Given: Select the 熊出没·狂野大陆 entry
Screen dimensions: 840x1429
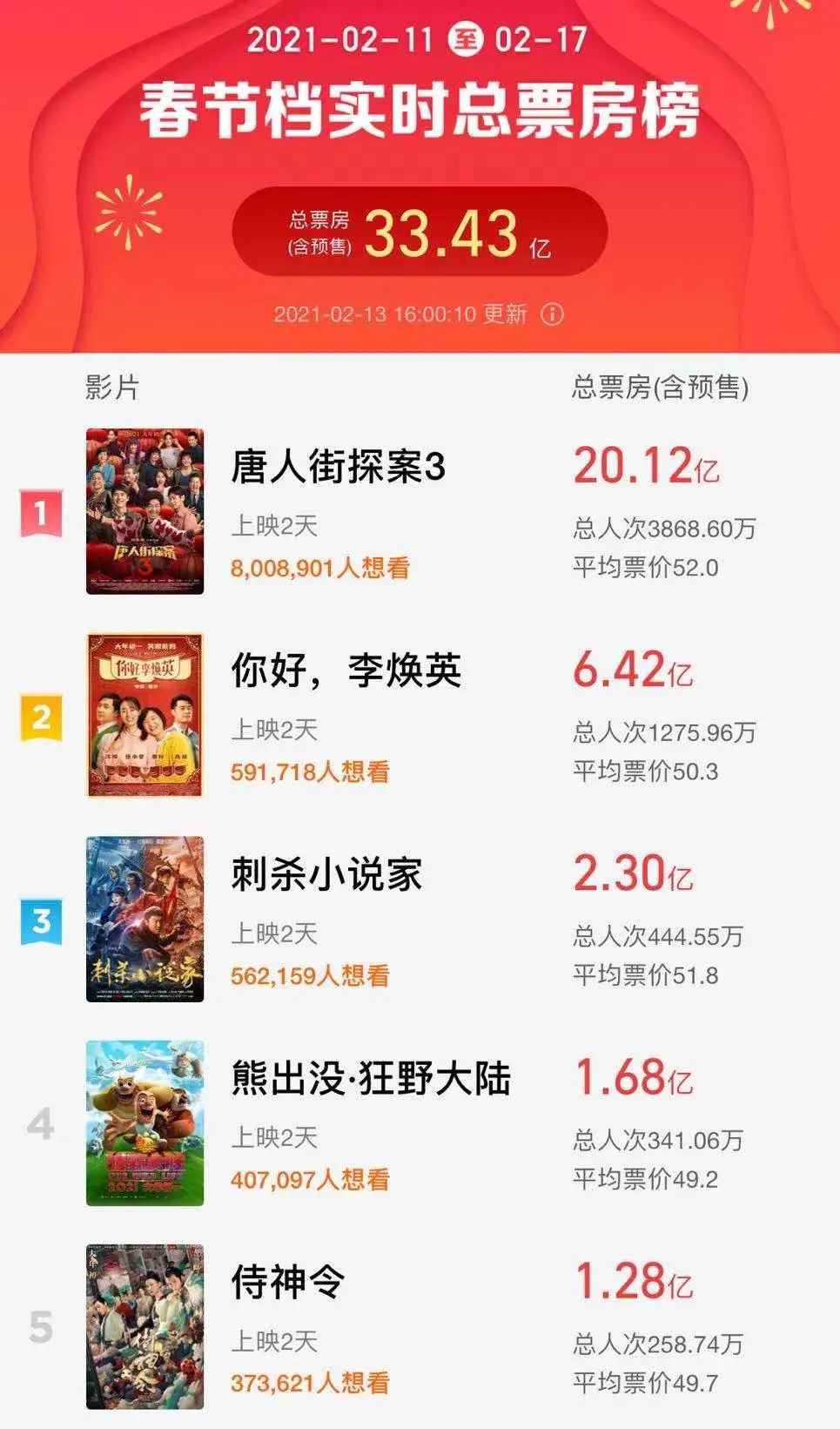Looking at the screenshot, I should click(x=370, y=1079).
